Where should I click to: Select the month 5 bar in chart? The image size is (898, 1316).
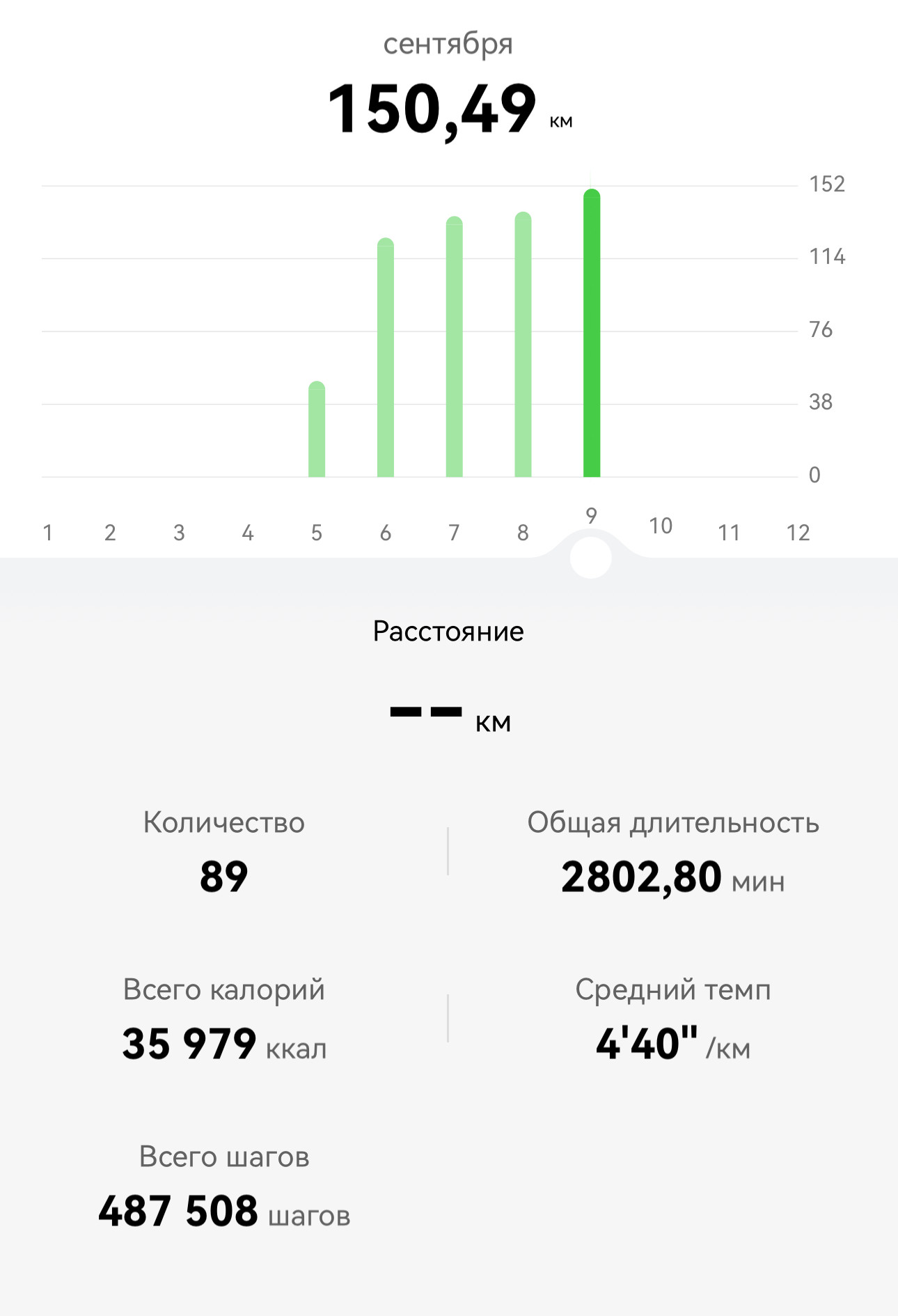317,429
